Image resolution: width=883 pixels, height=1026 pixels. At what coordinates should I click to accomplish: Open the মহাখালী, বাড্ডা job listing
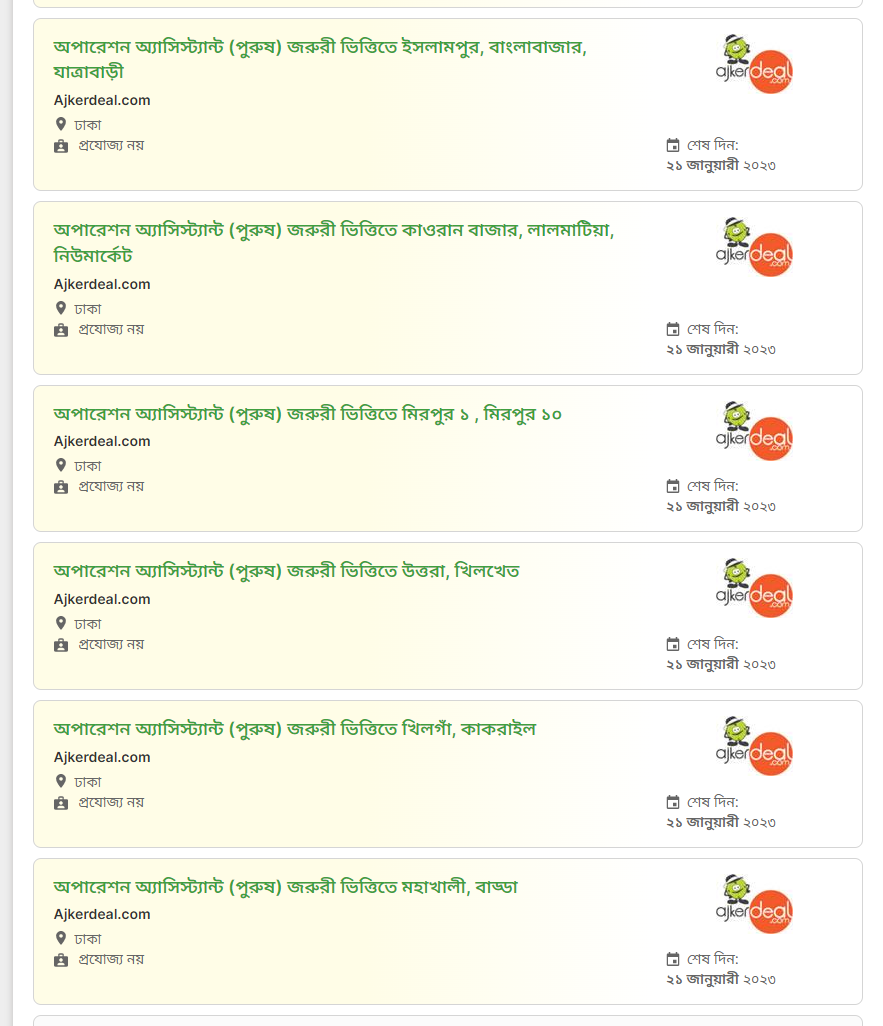point(285,888)
